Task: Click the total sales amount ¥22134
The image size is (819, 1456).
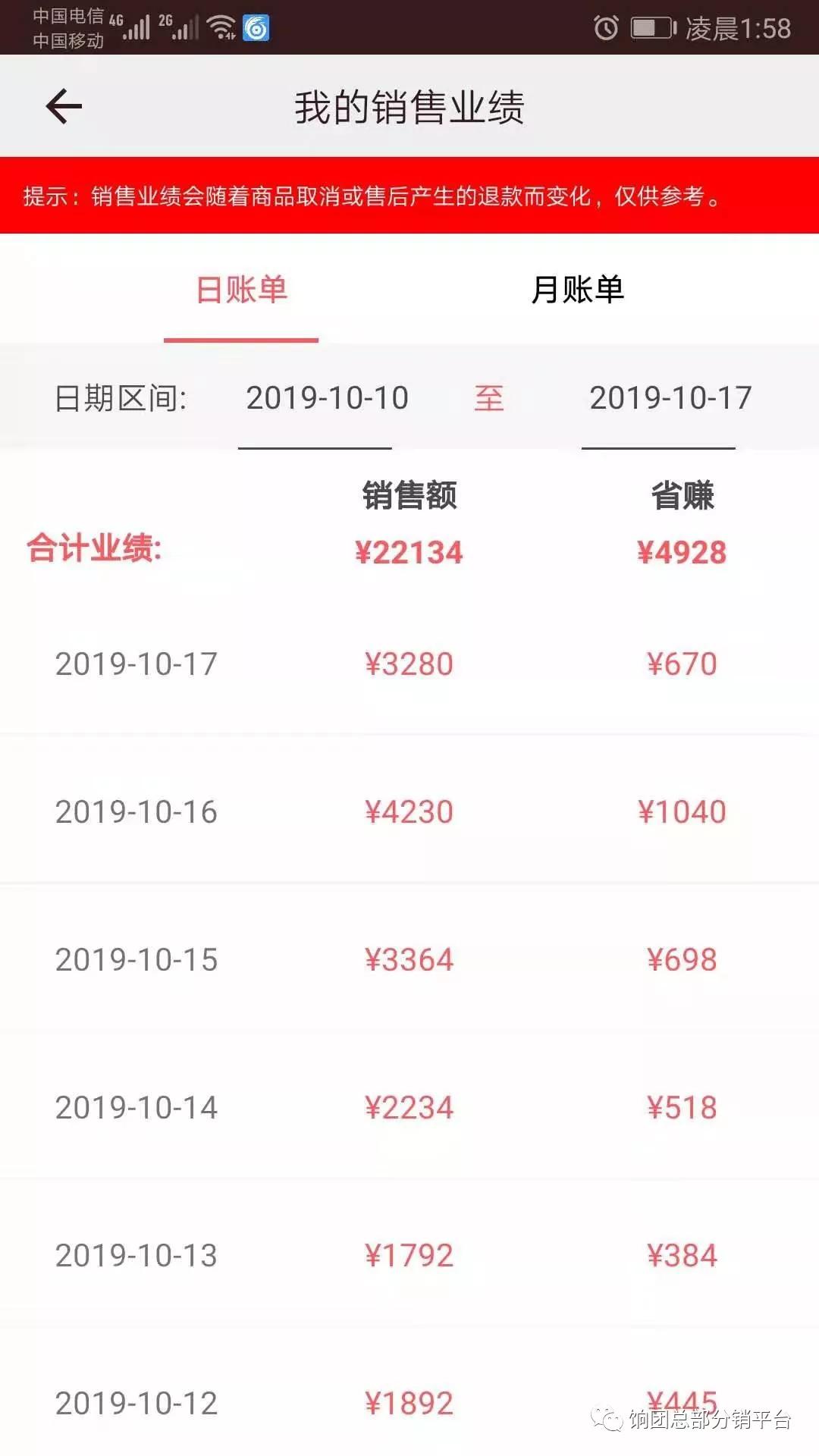Action: pyautogui.click(x=410, y=553)
